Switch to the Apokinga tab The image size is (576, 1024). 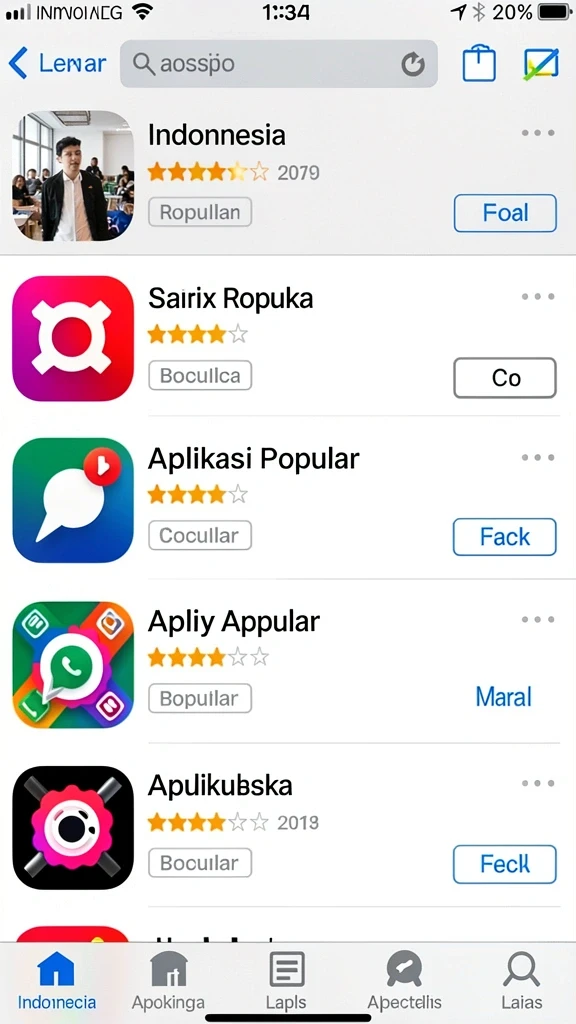tap(168, 981)
